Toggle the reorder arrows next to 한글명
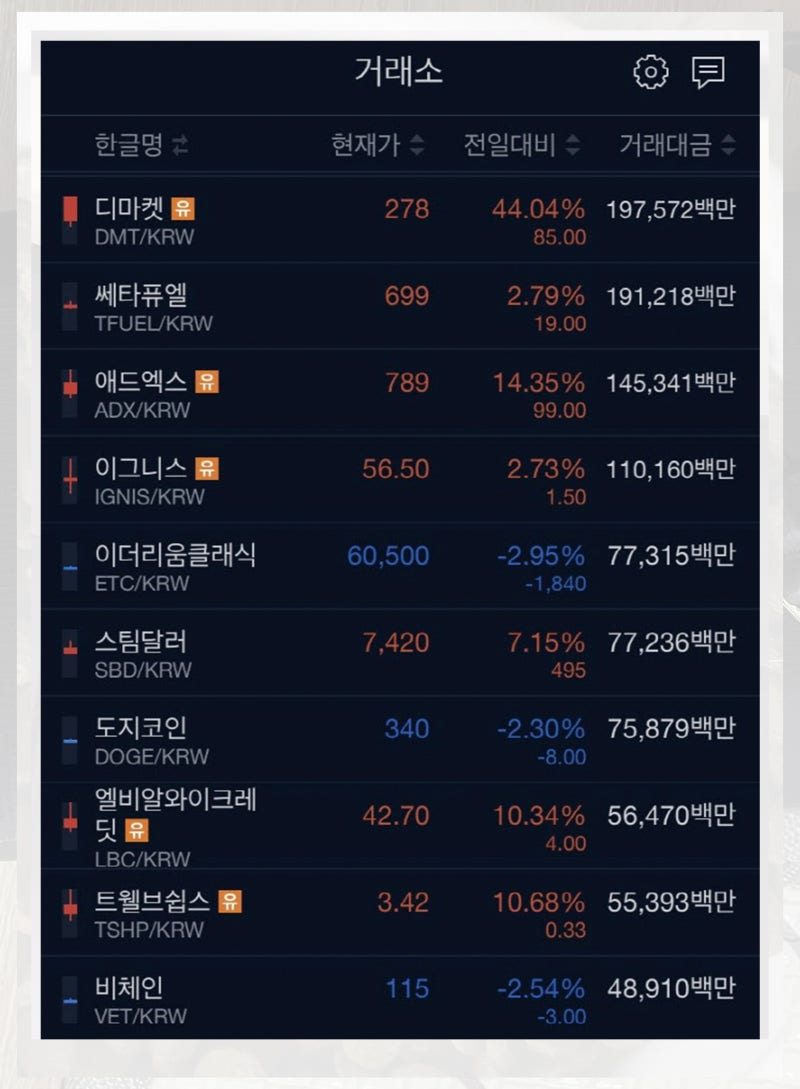The width and height of the screenshot is (800, 1089). tap(178, 143)
